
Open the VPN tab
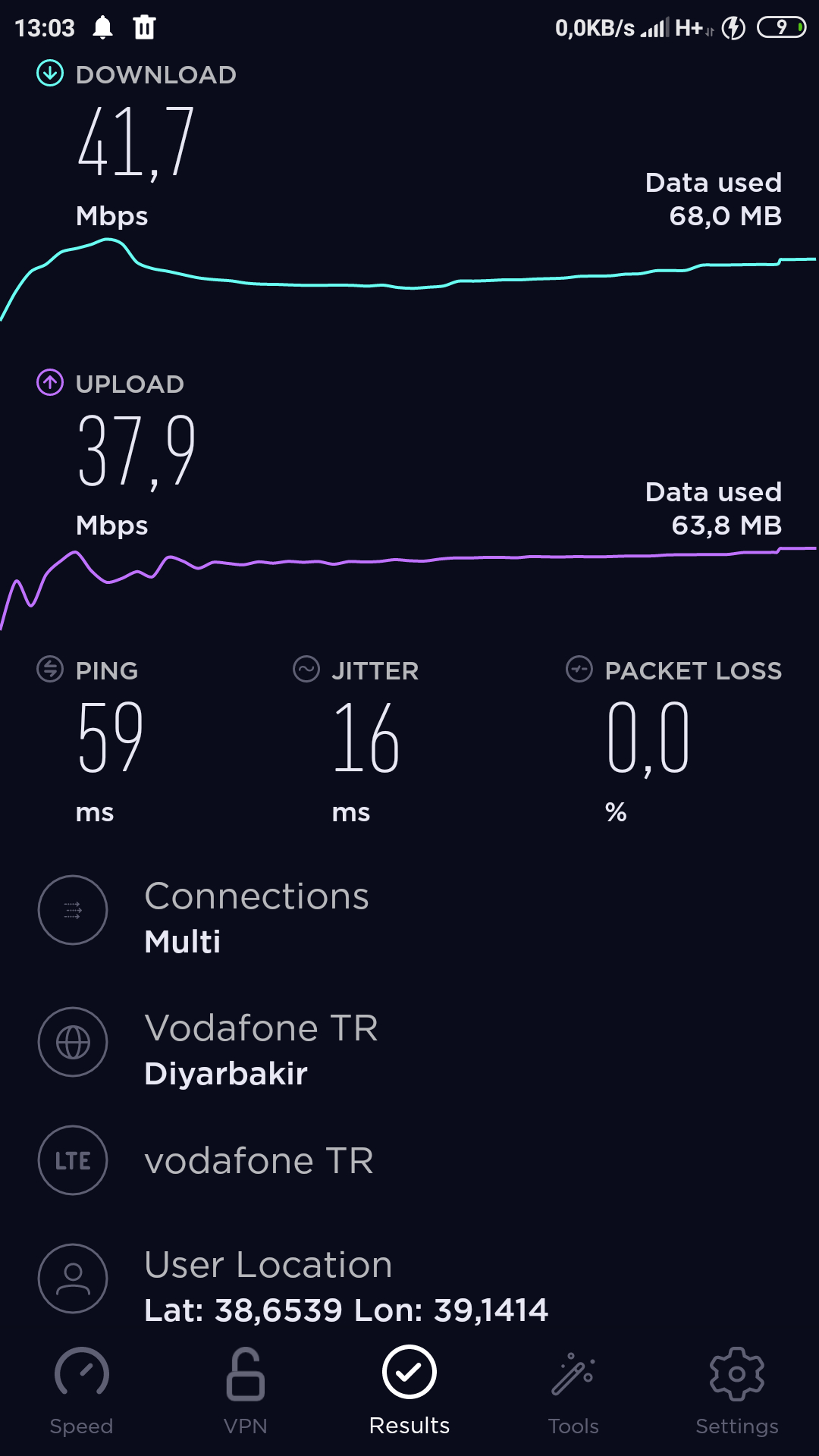[x=246, y=1392]
